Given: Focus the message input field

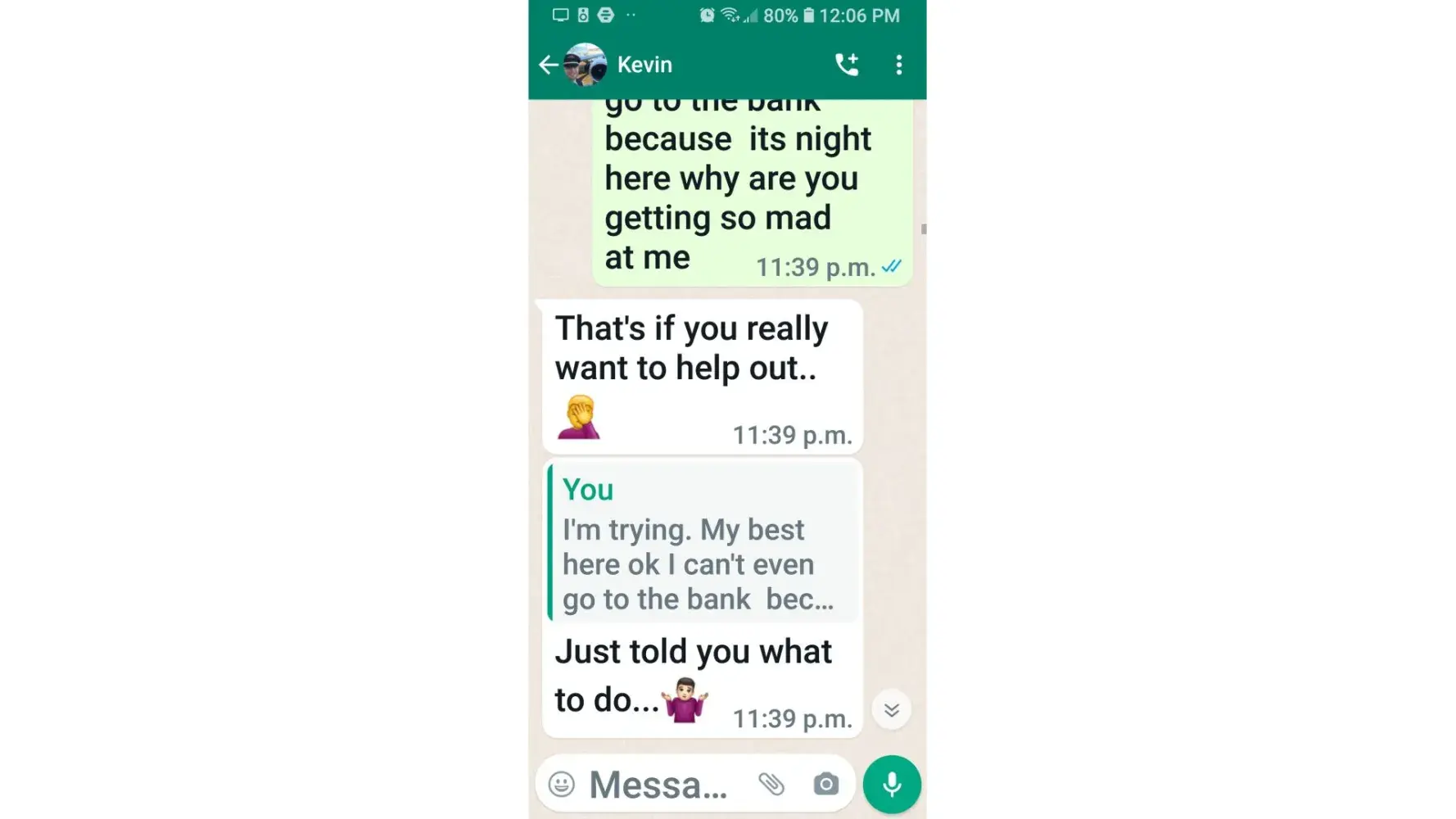Looking at the screenshot, I should tap(659, 785).
